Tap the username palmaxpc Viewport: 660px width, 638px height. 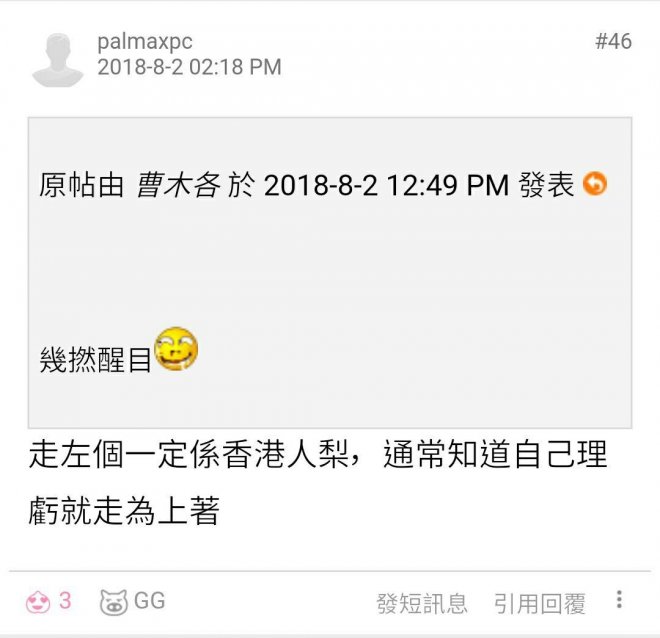point(145,41)
